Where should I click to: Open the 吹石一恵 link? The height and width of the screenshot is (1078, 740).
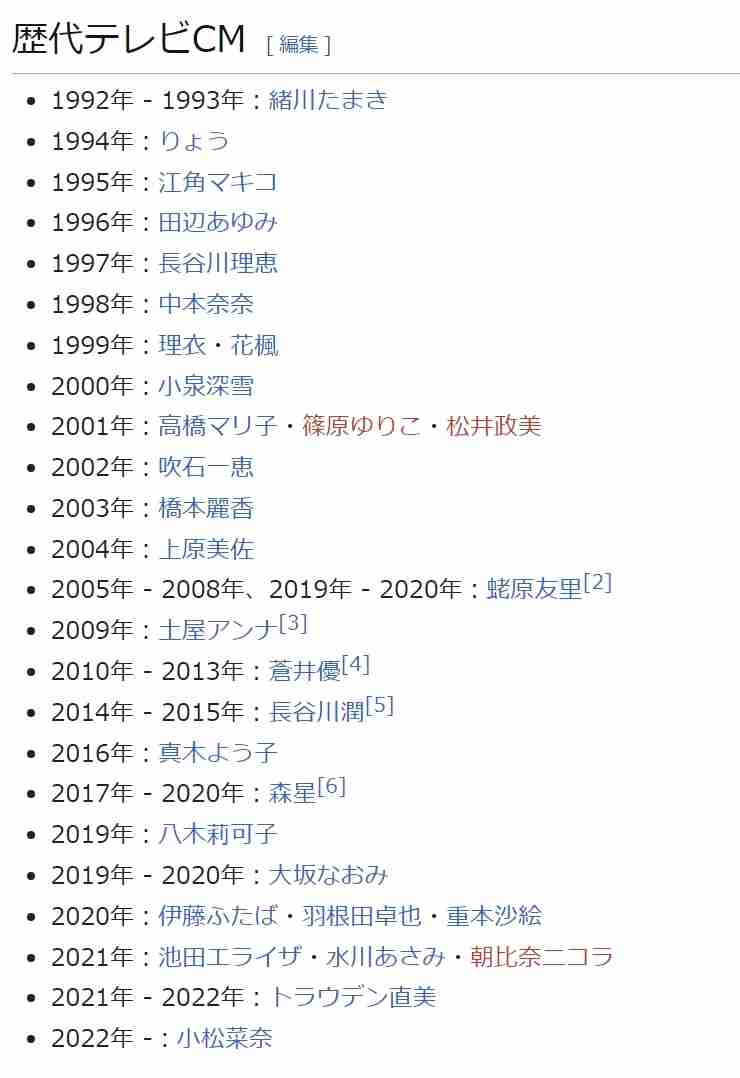click(x=205, y=467)
